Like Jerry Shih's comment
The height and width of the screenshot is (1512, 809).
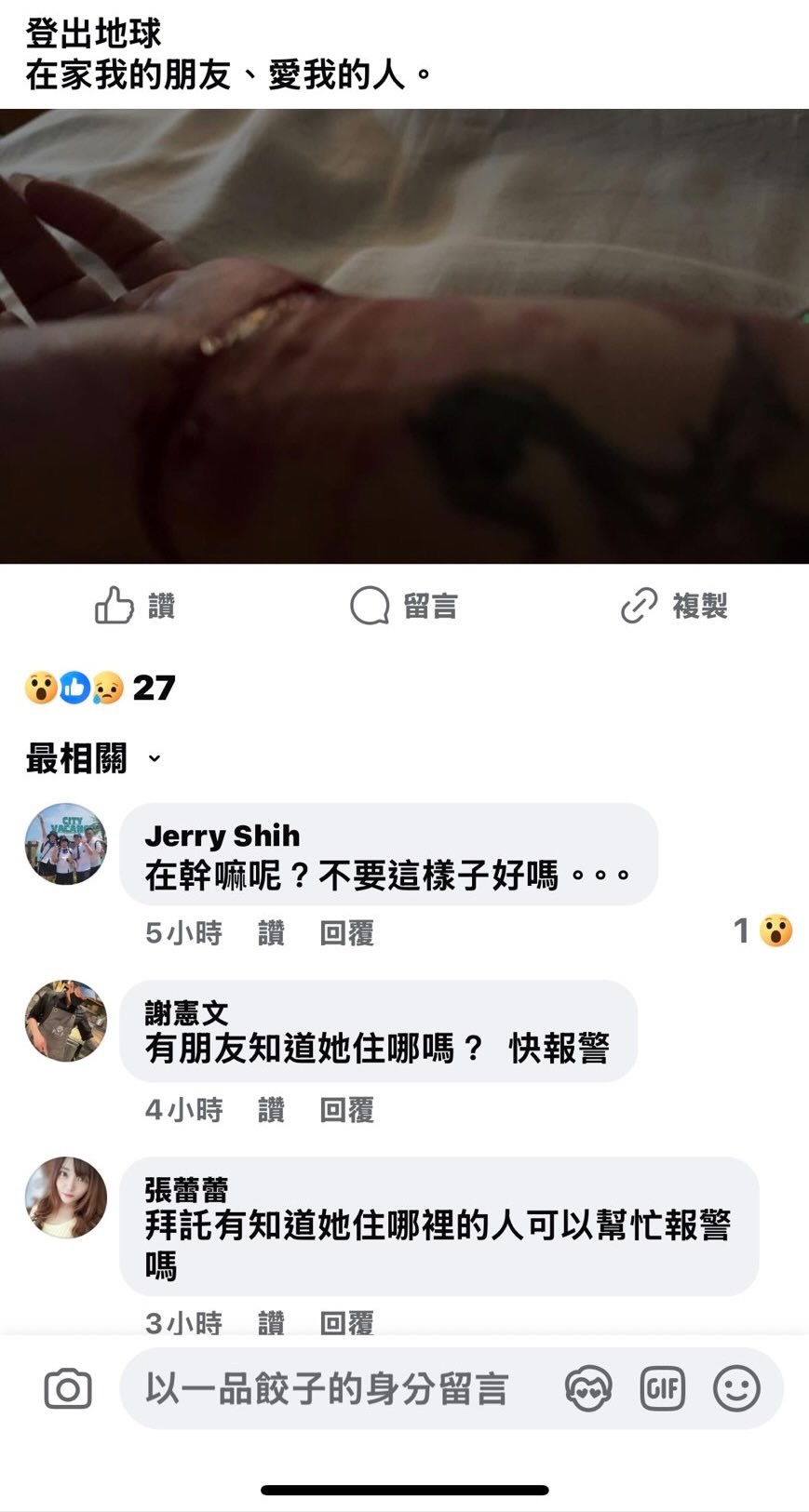click(x=271, y=932)
